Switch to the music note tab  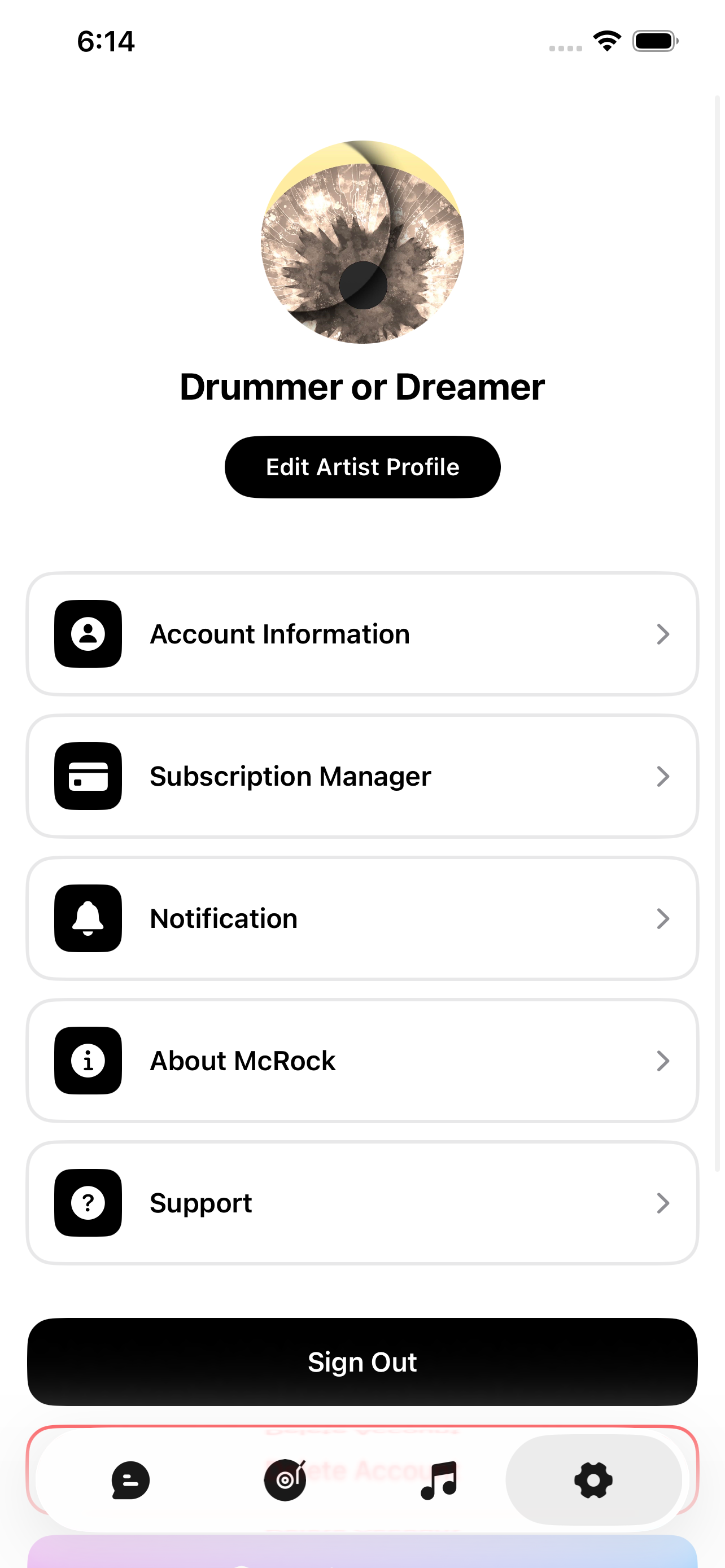tap(439, 1480)
